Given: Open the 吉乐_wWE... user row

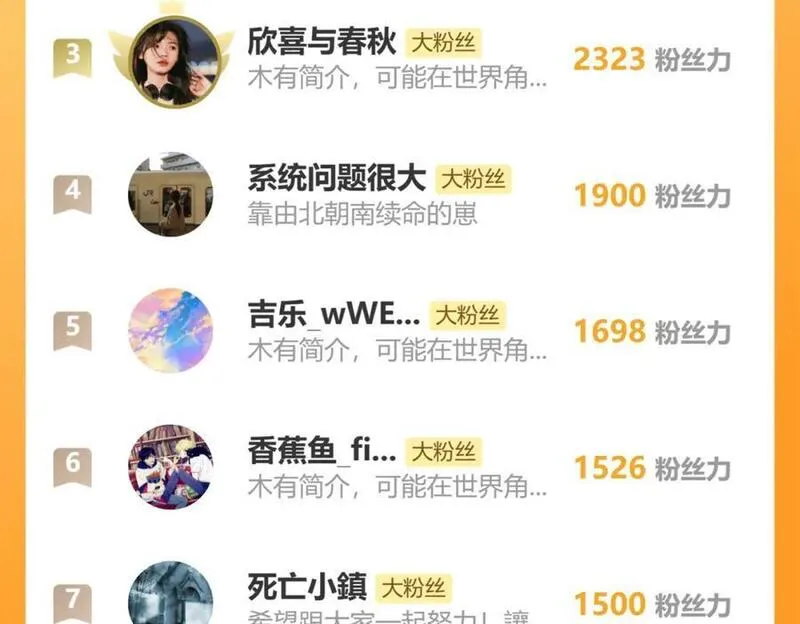Looking at the screenshot, I should click(x=400, y=331).
